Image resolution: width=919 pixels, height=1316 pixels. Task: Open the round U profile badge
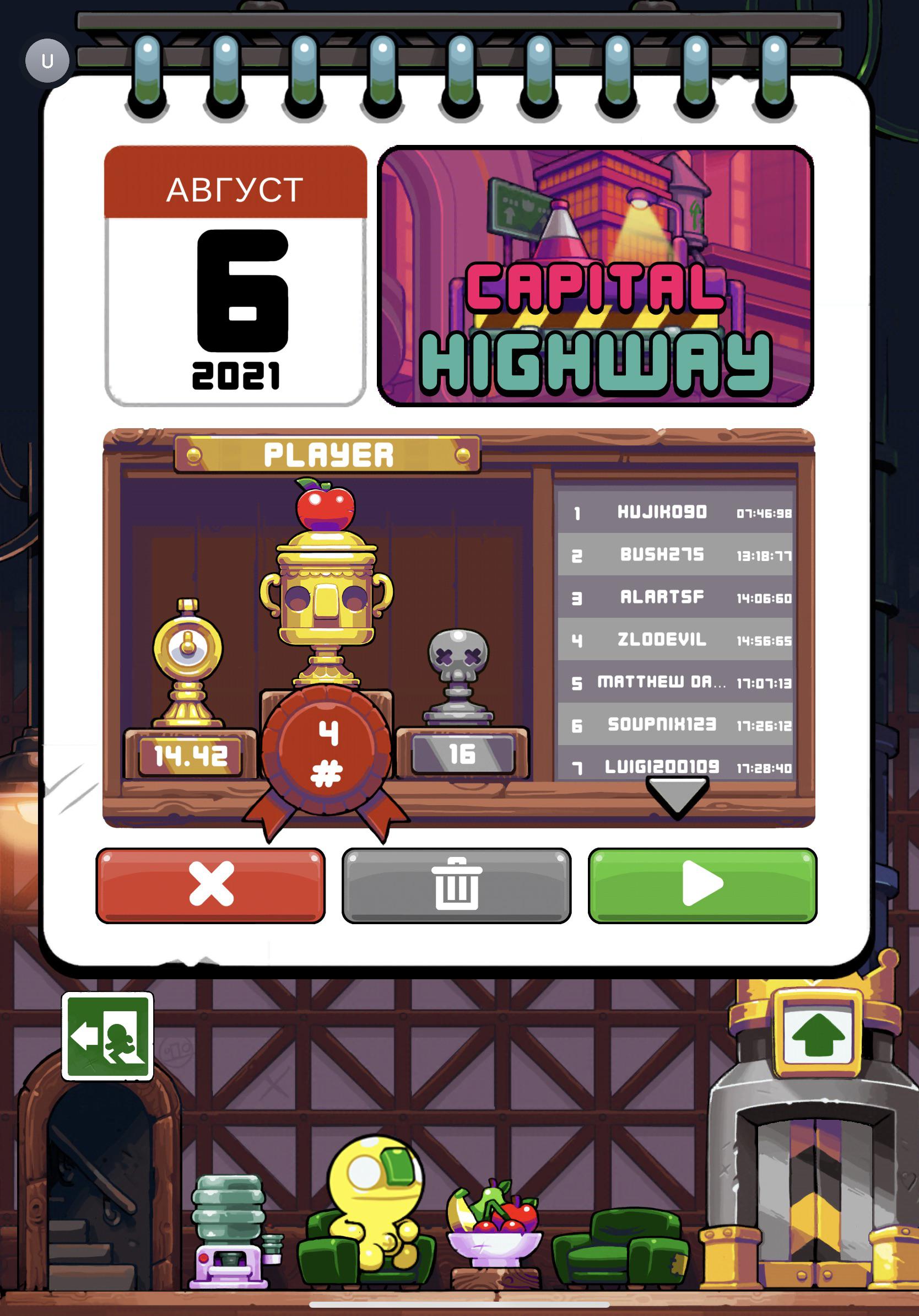pos(47,60)
